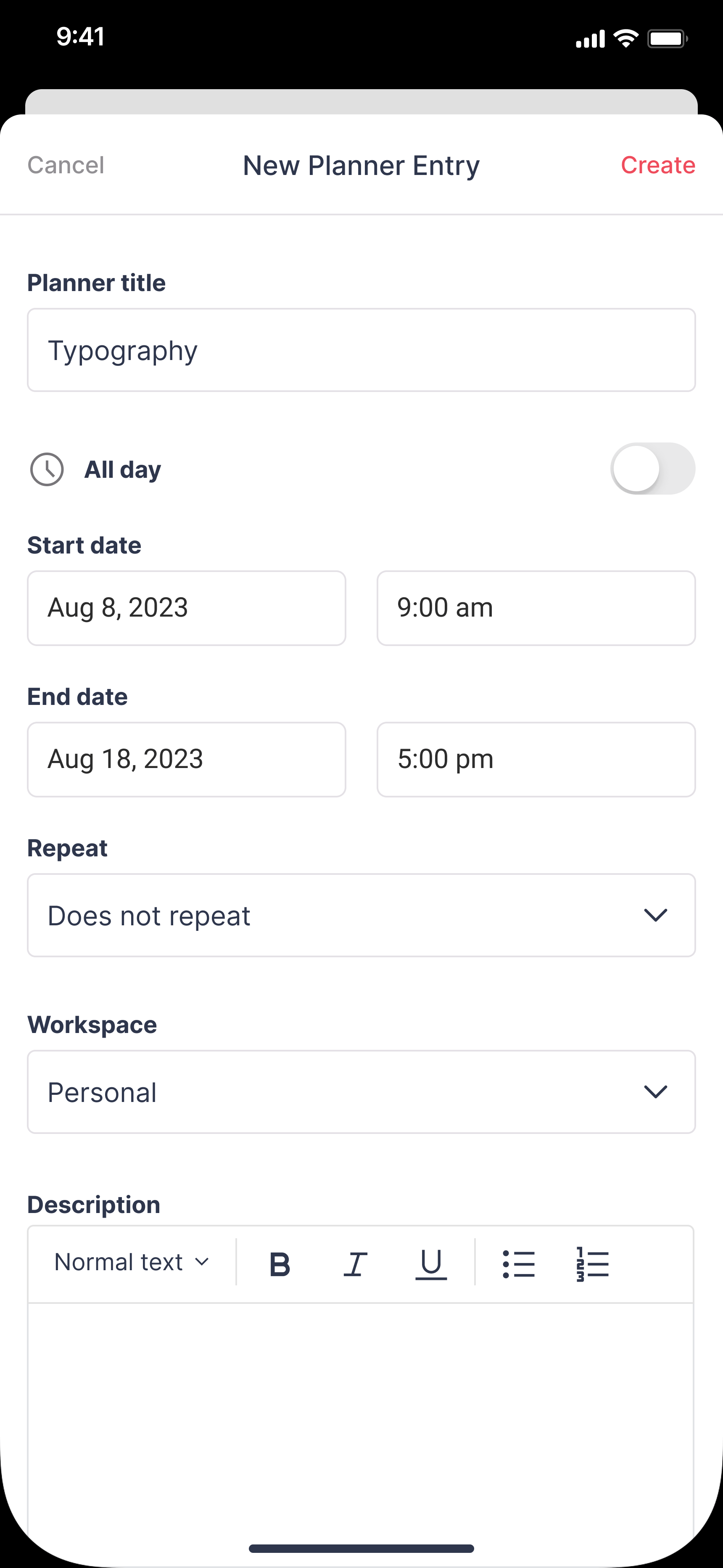The width and height of the screenshot is (723, 1568).
Task: Edit the Typography planner title field
Action: [x=361, y=350]
